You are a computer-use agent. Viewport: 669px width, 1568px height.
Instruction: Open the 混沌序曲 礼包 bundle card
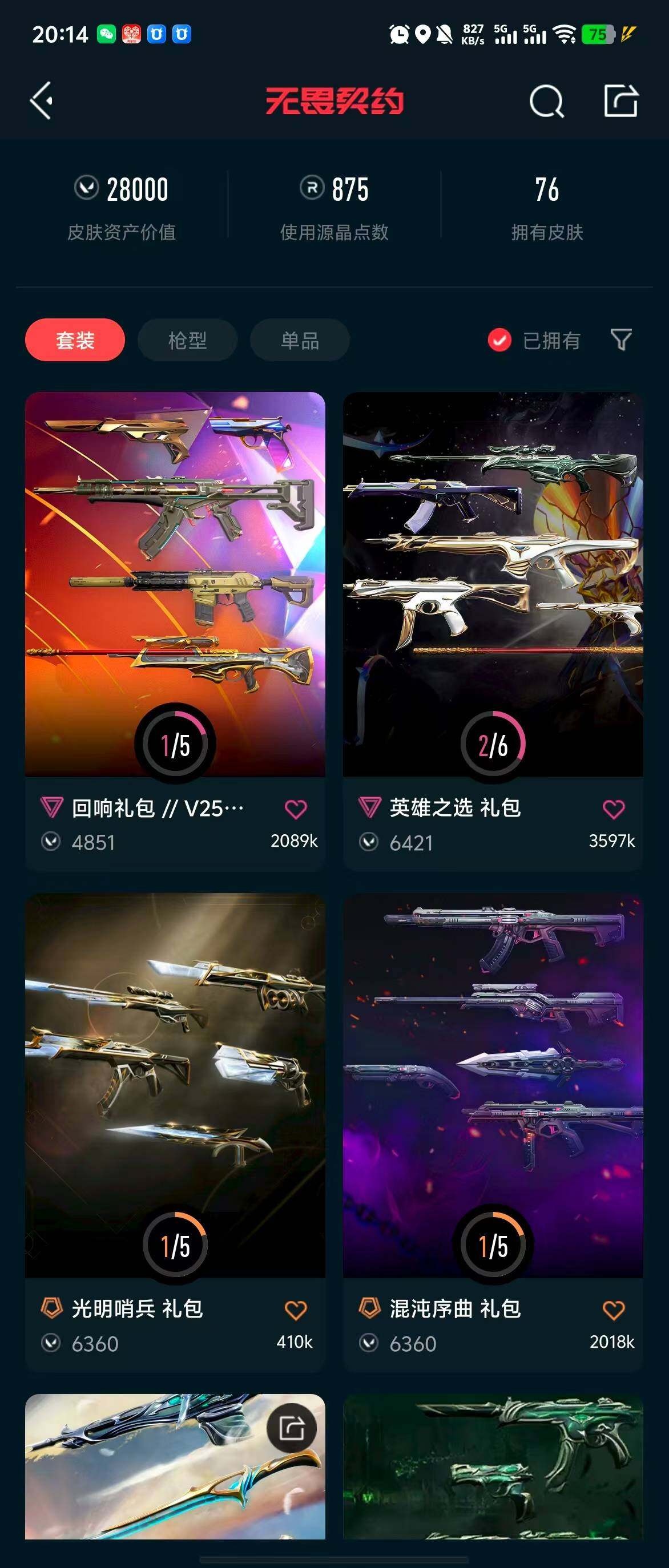point(493,1084)
